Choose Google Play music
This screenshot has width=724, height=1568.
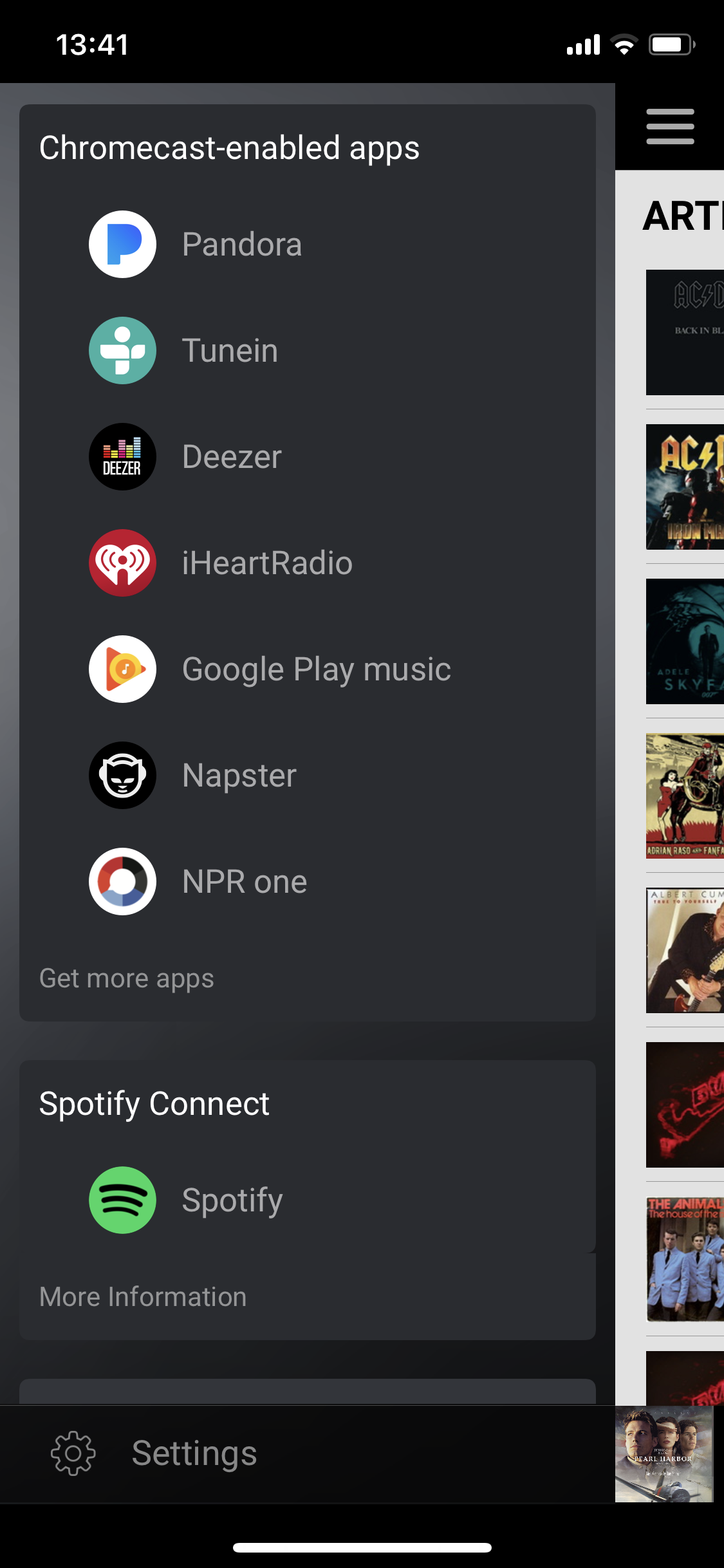point(308,669)
